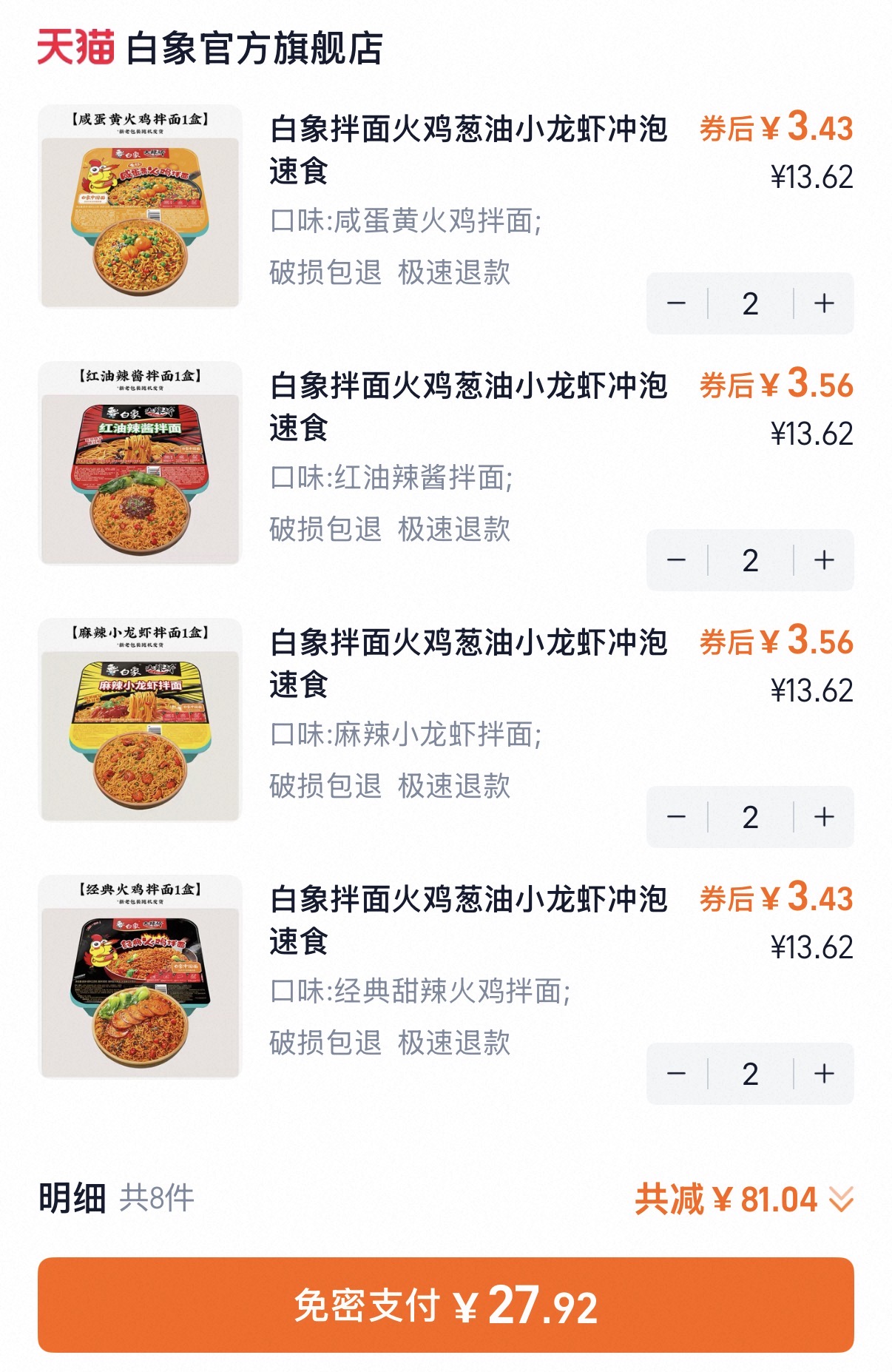The height and width of the screenshot is (1372, 892).
Task: Increase quantity of 咸蛋黄火鸡拌面 item
Action: point(823,303)
